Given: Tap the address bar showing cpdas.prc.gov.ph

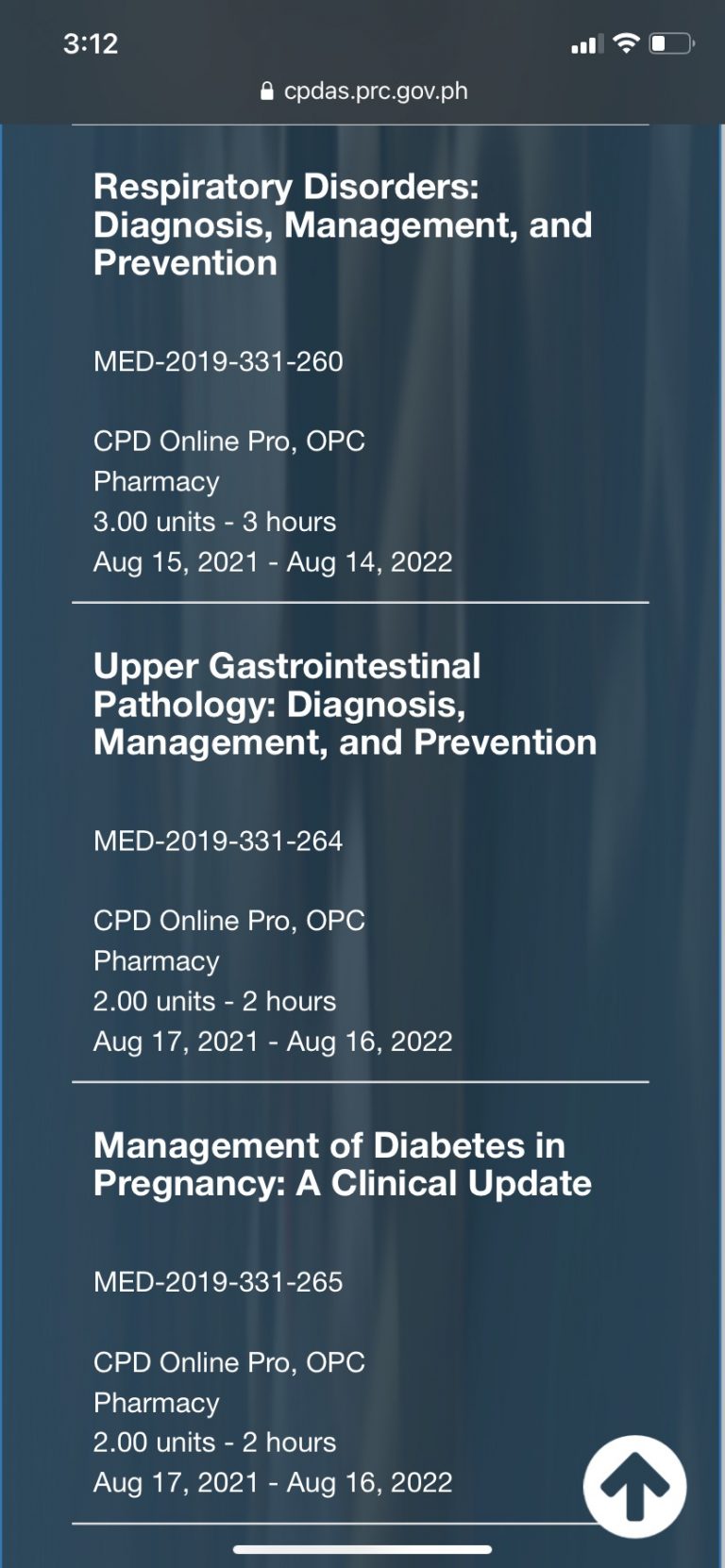Looking at the screenshot, I should tap(378, 92).
